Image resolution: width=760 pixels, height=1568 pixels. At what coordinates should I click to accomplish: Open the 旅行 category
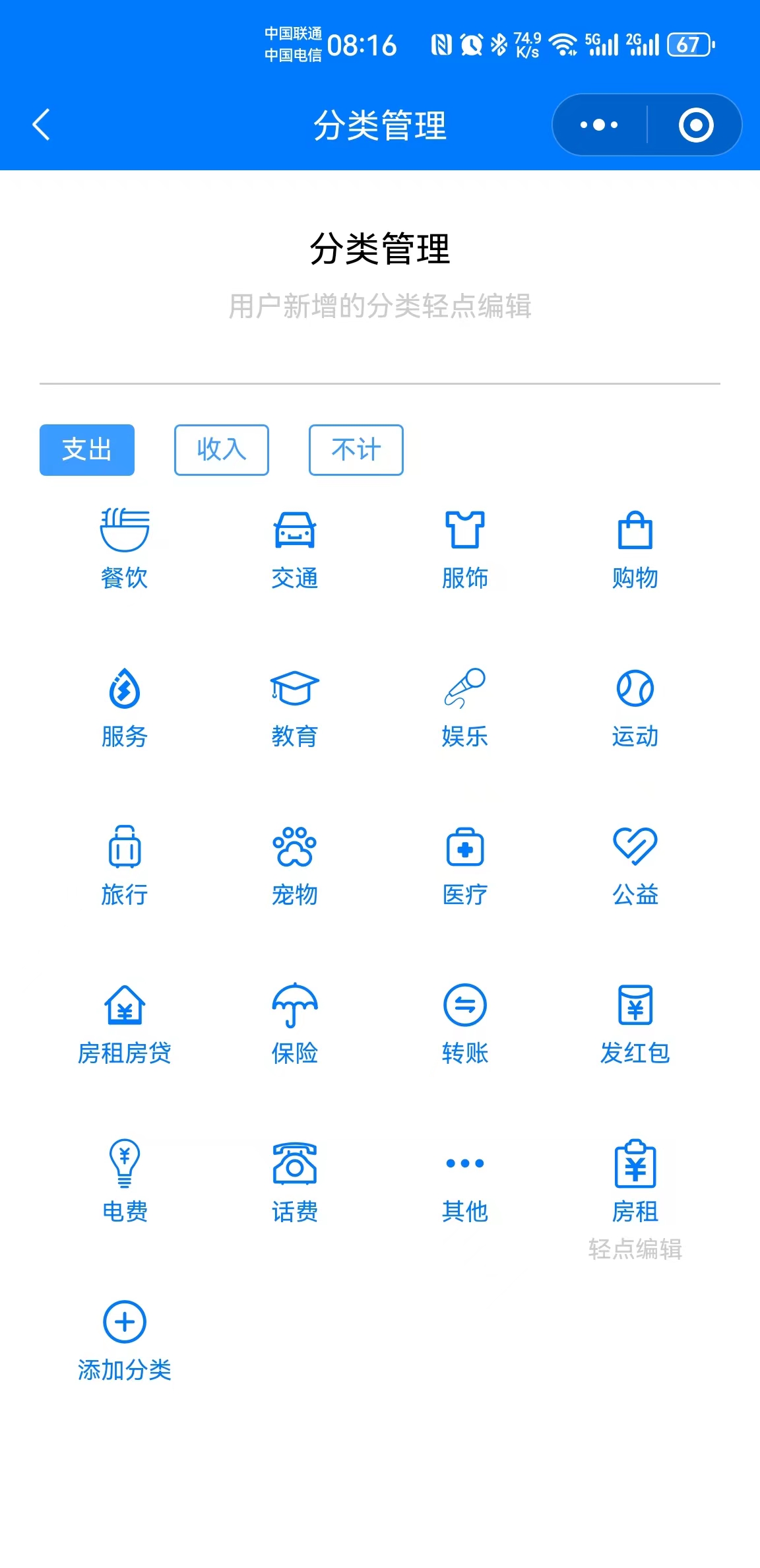pyautogui.click(x=125, y=866)
